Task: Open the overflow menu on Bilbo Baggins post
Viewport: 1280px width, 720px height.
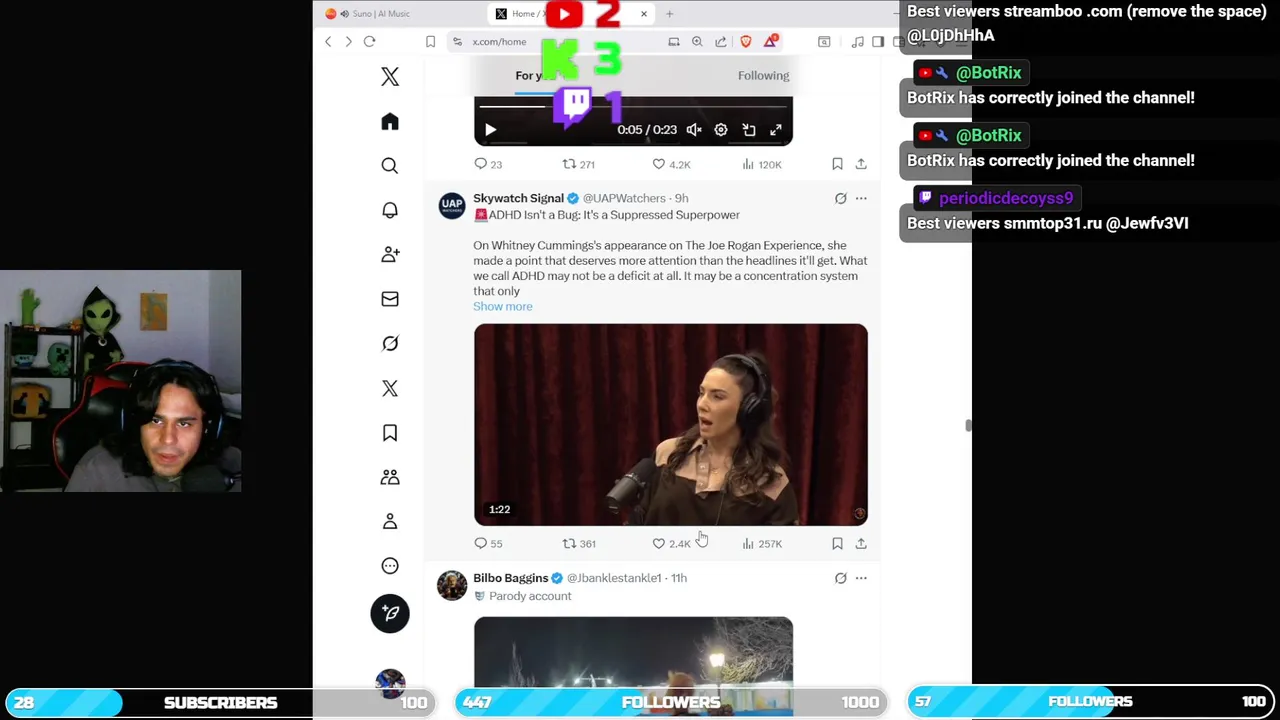Action: pos(861,578)
